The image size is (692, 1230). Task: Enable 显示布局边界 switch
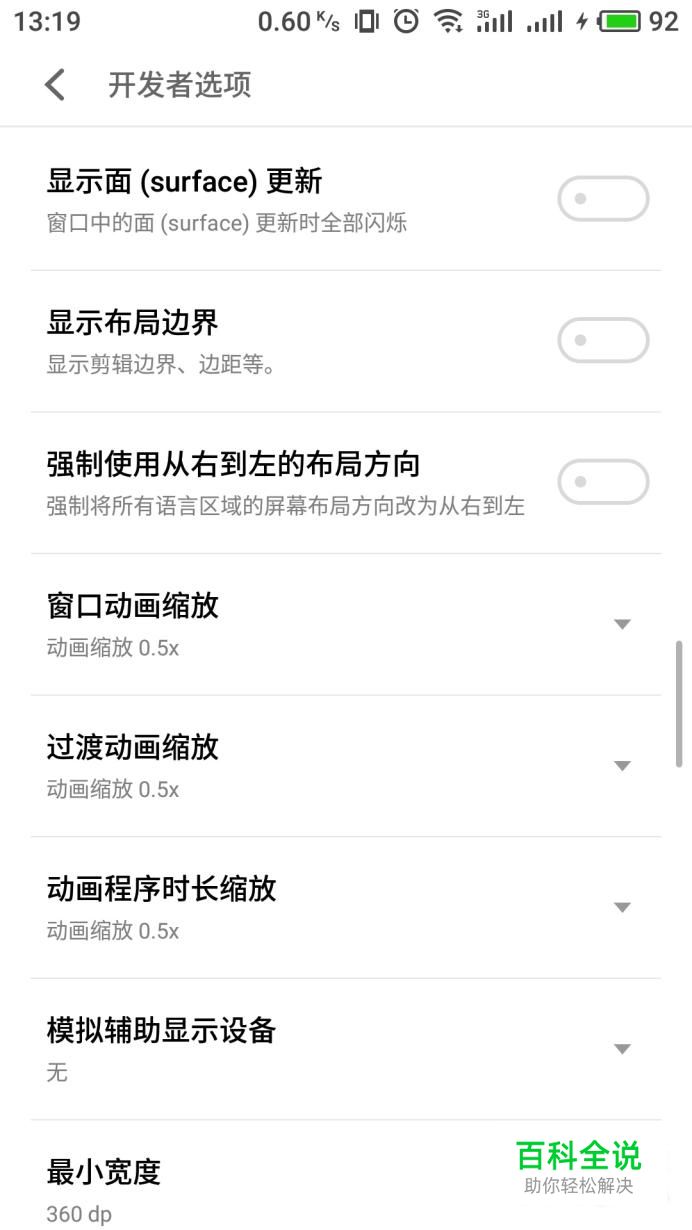pyautogui.click(x=603, y=341)
